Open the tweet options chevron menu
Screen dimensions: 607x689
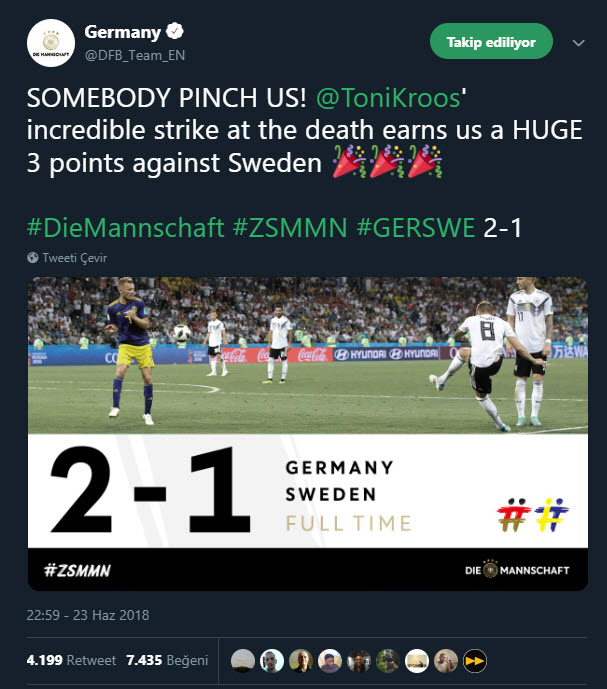click(578, 43)
